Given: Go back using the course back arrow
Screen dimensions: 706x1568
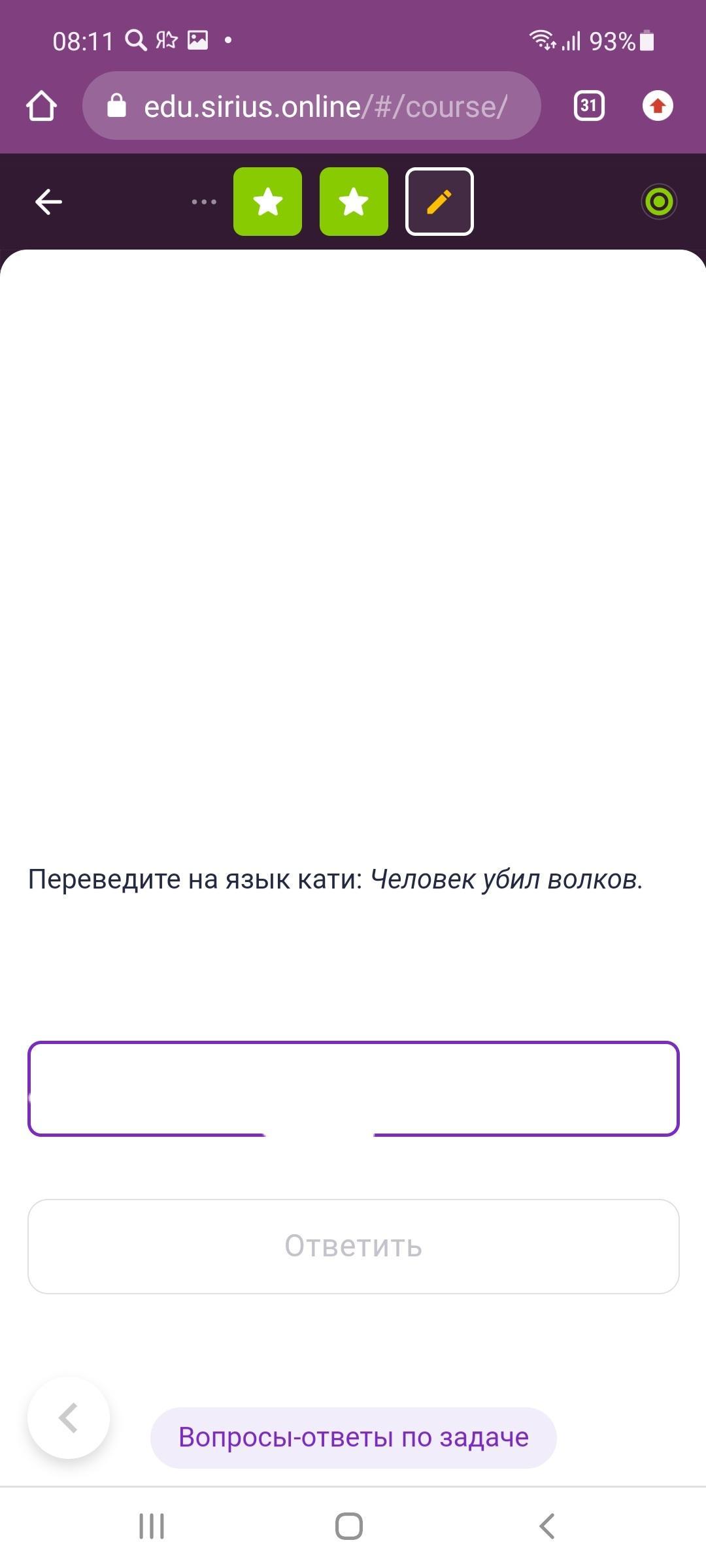Looking at the screenshot, I should click(x=48, y=202).
